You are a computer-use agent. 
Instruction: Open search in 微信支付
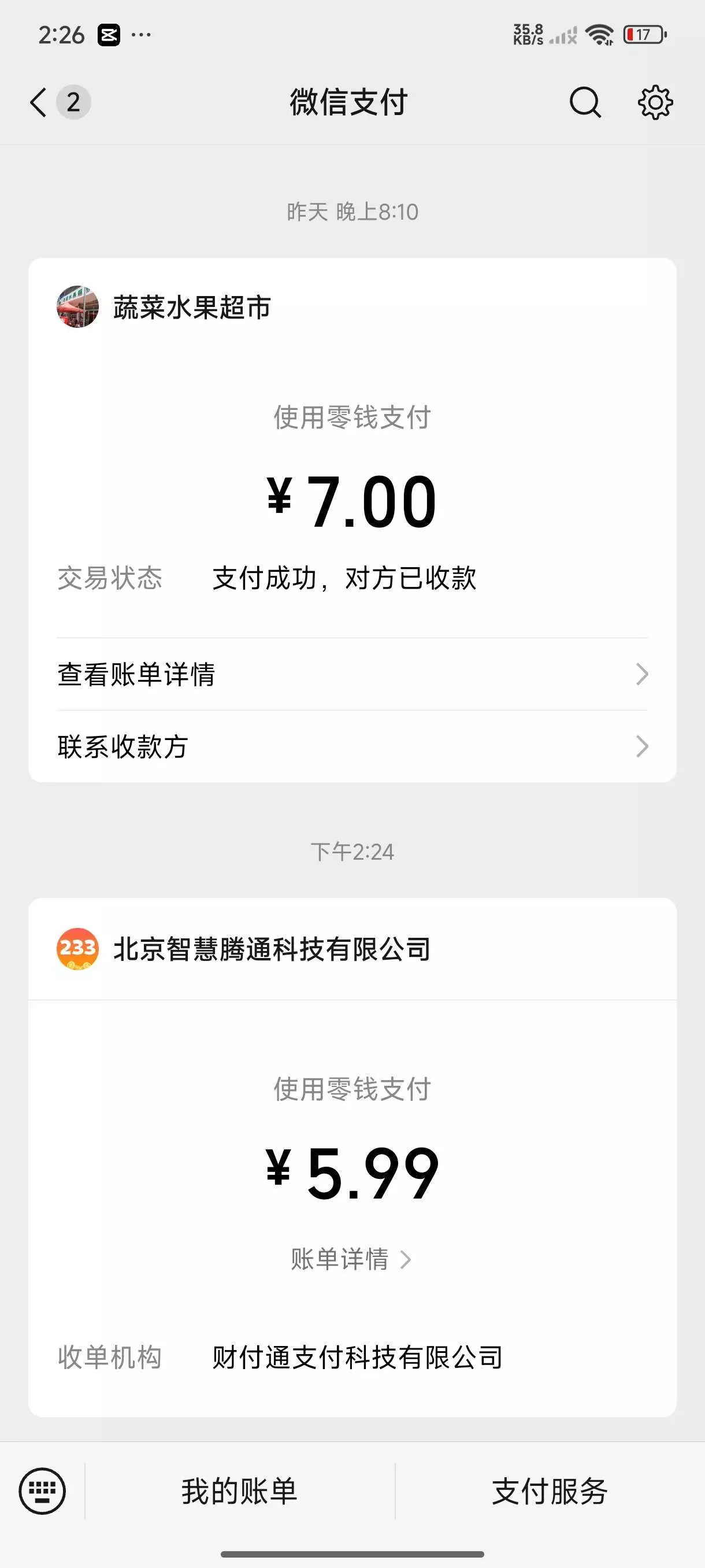click(x=585, y=102)
